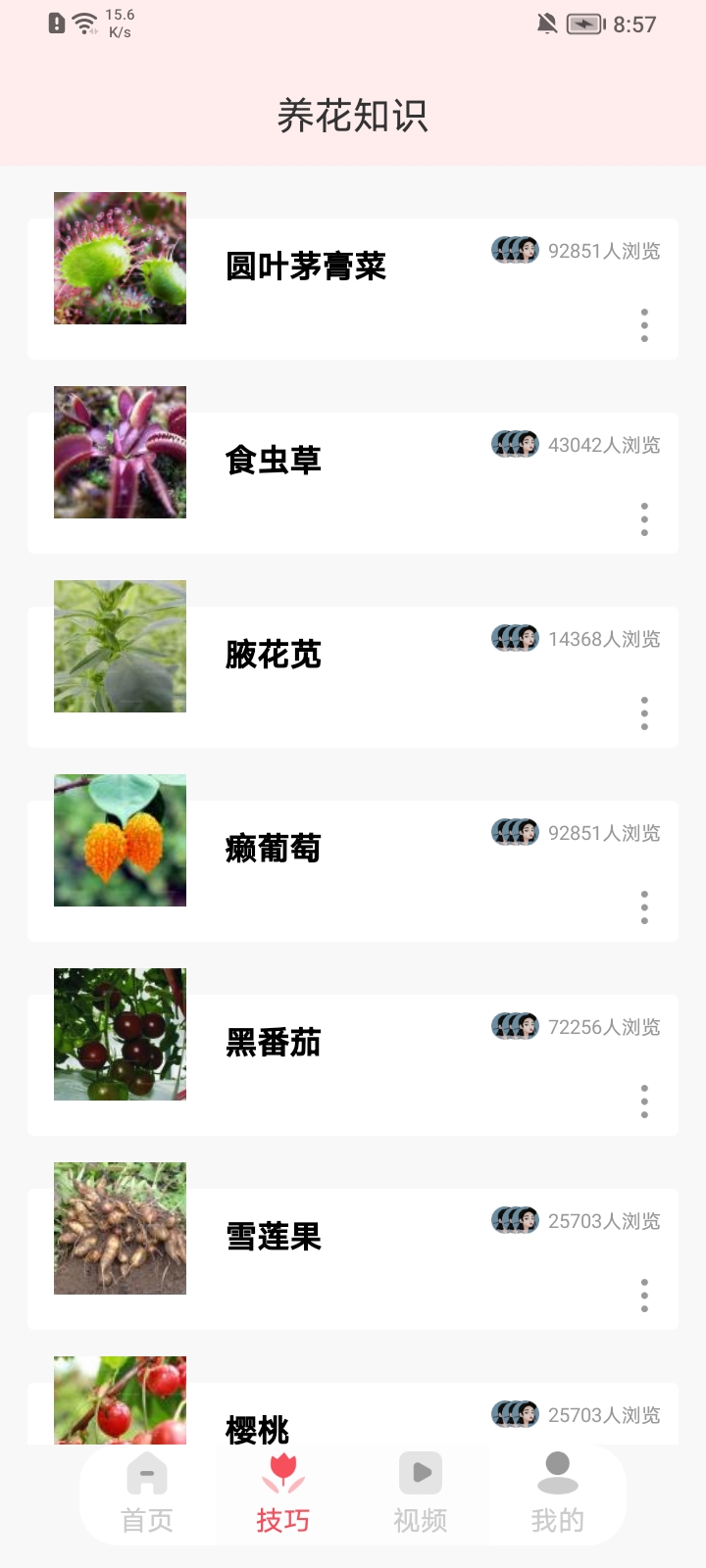706x1568 pixels.
Task: Open more options for 腋花苋
Action: point(644,713)
